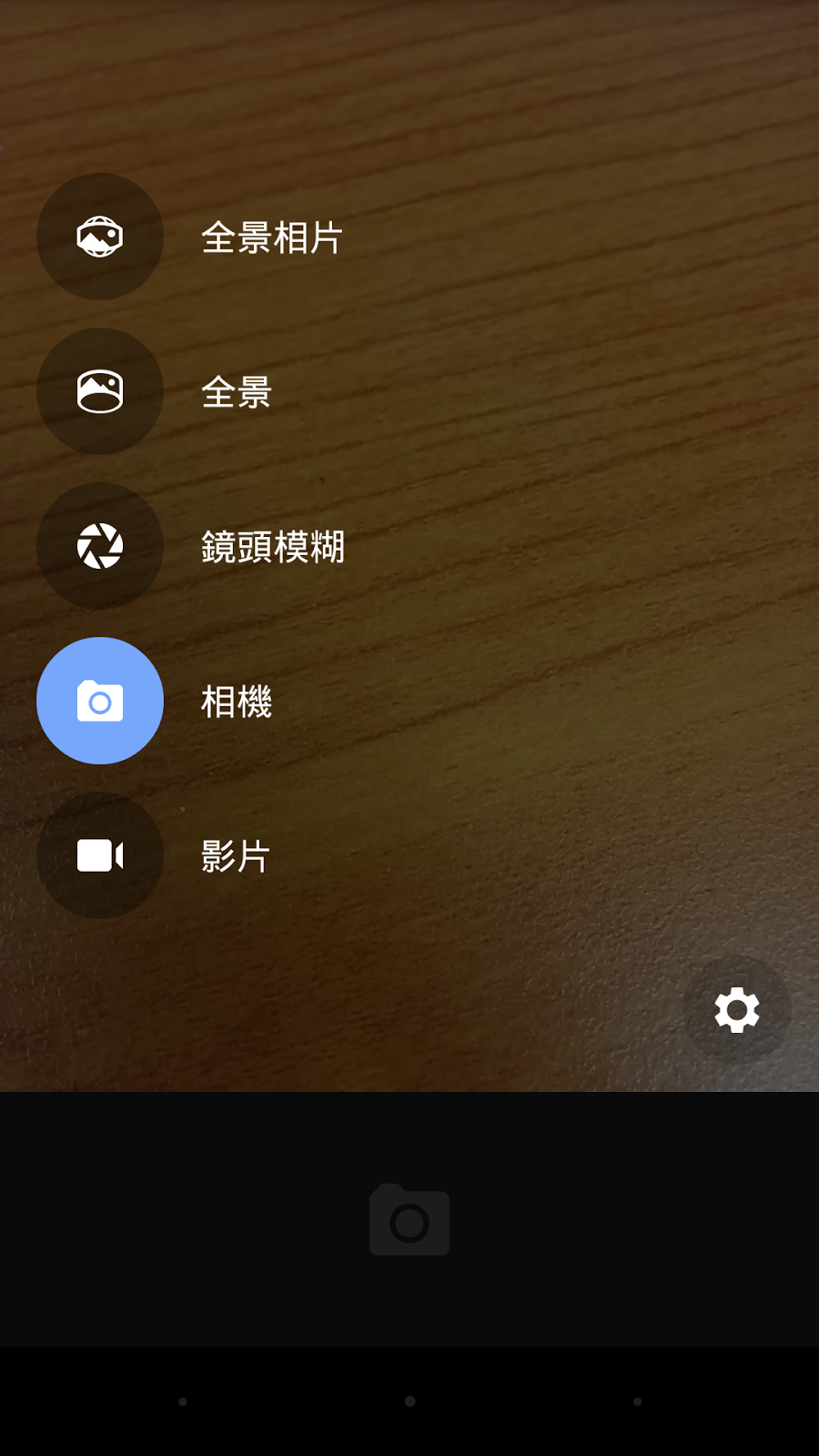
Task: Choose 鏡頭模糊 lens blur mode
Action: 100,546
